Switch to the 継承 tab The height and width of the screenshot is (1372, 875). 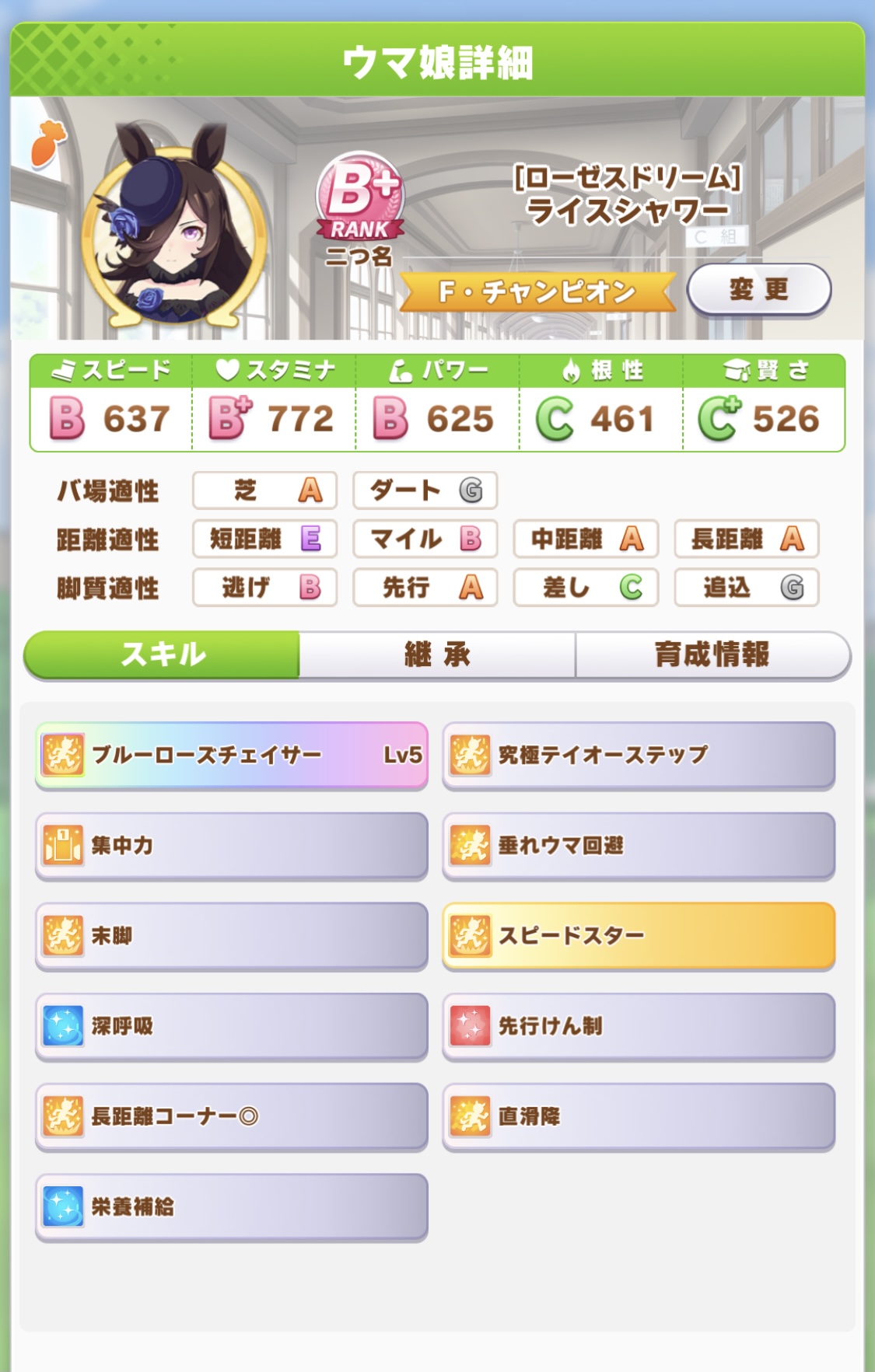pyautogui.click(x=437, y=655)
